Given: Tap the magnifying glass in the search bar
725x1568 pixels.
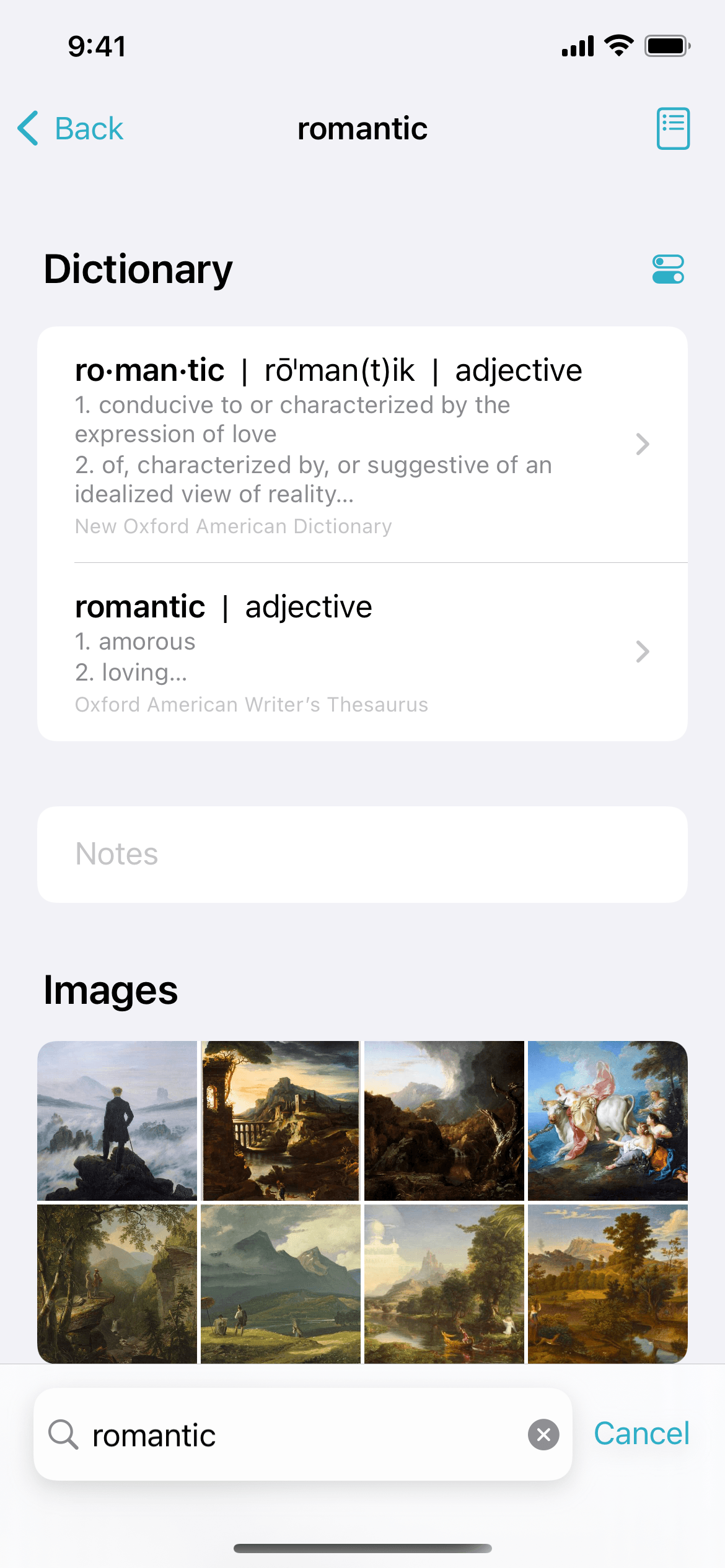Looking at the screenshot, I should pyautogui.click(x=64, y=1434).
